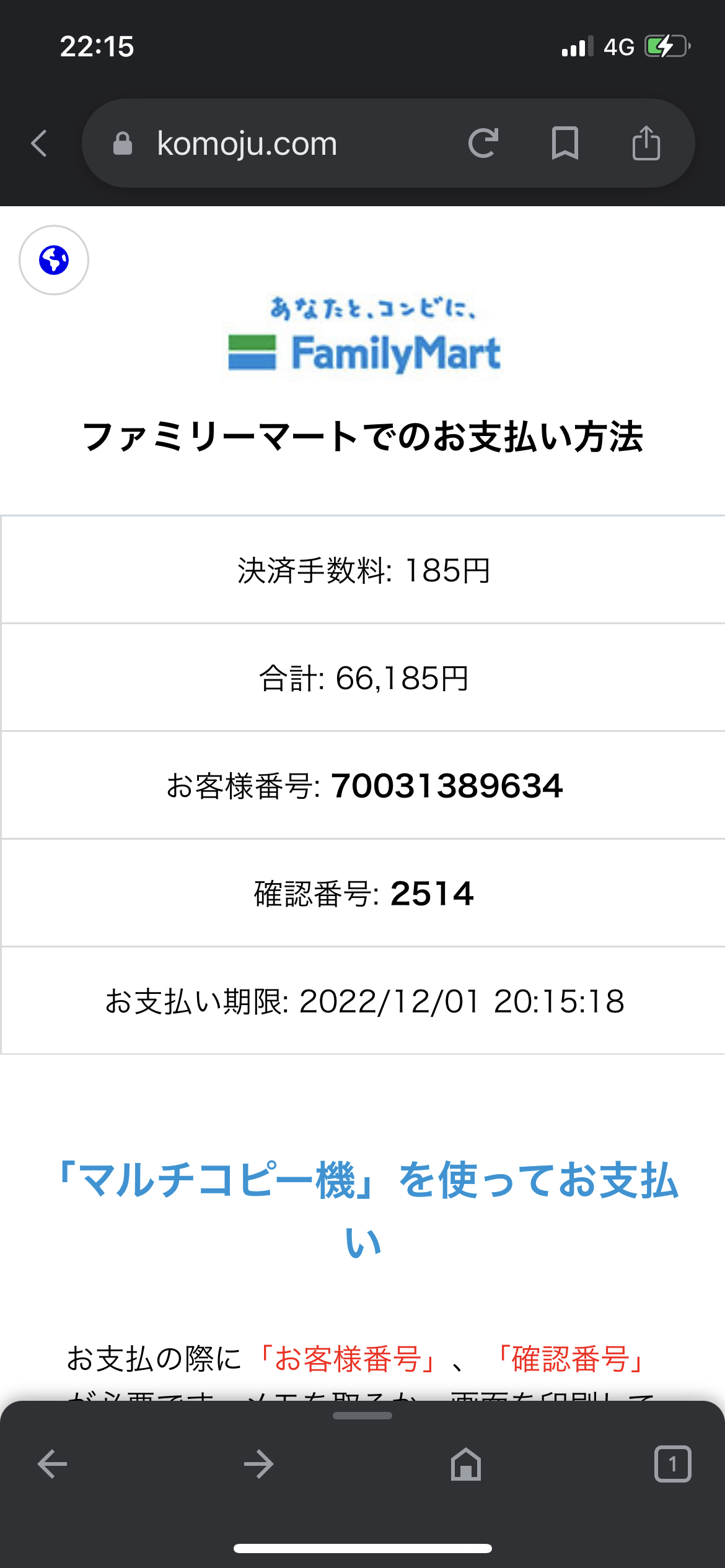
Task: Tap the FamilyMart logo
Action: tap(362, 338)
